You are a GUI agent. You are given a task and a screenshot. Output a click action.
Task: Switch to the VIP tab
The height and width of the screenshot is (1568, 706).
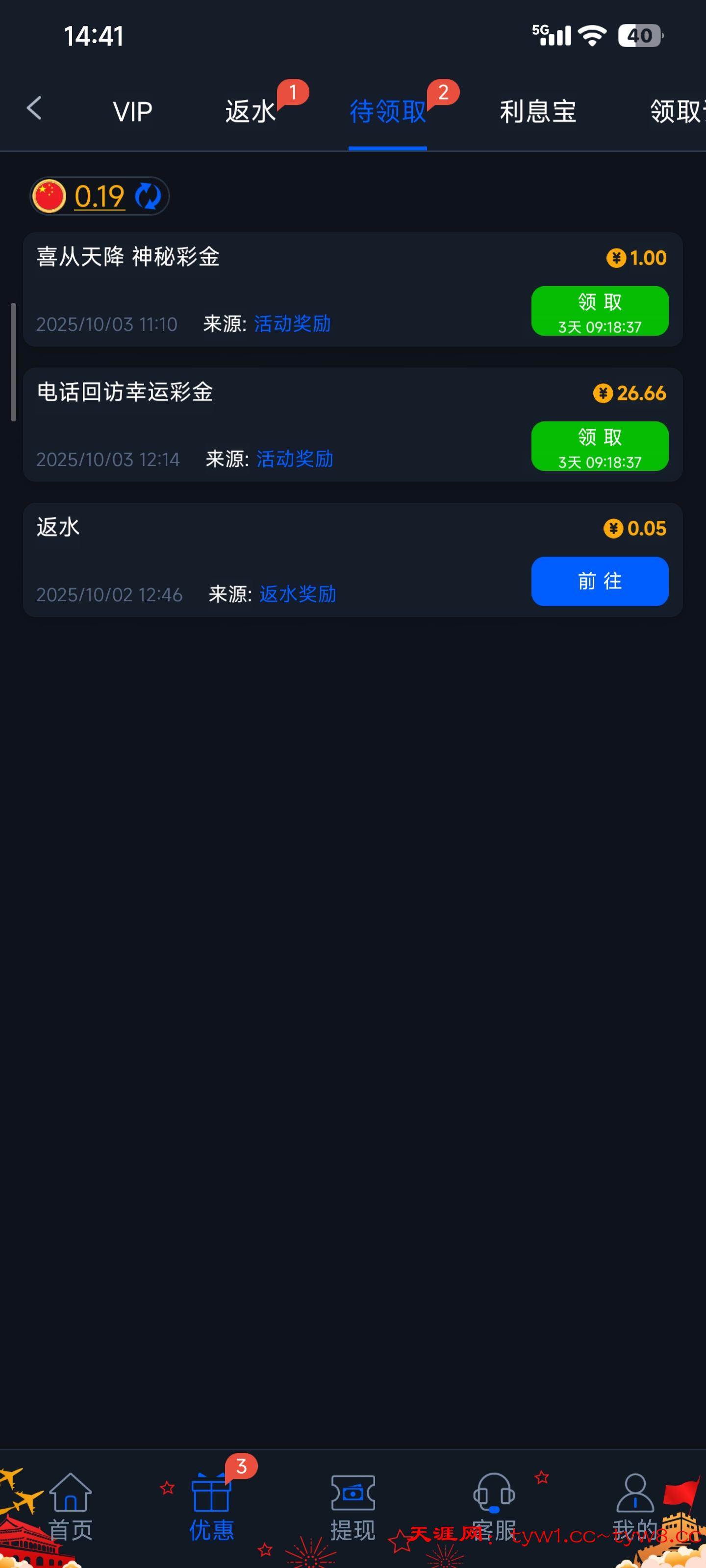coord(132,111)
